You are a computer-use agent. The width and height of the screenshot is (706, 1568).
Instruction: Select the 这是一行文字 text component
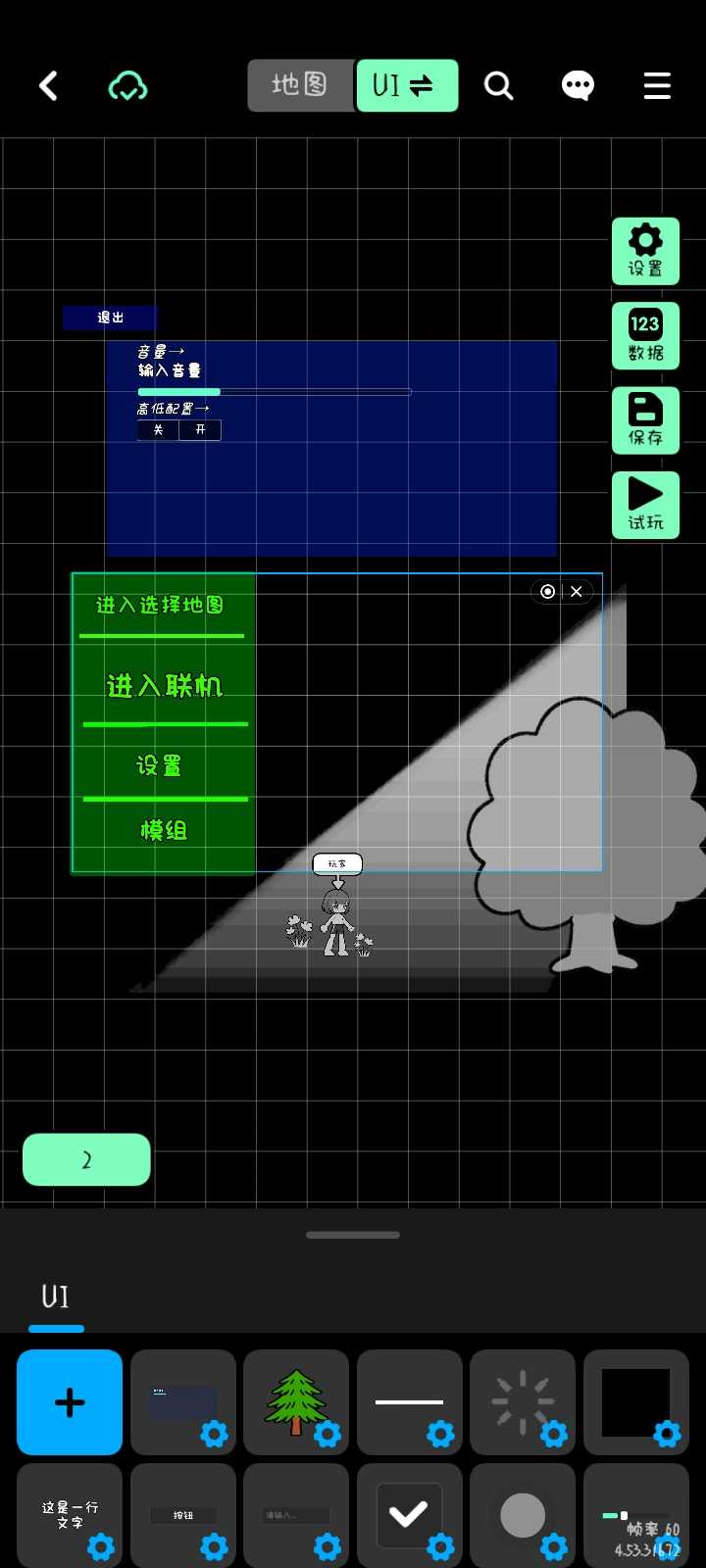tap(70, 1515)
